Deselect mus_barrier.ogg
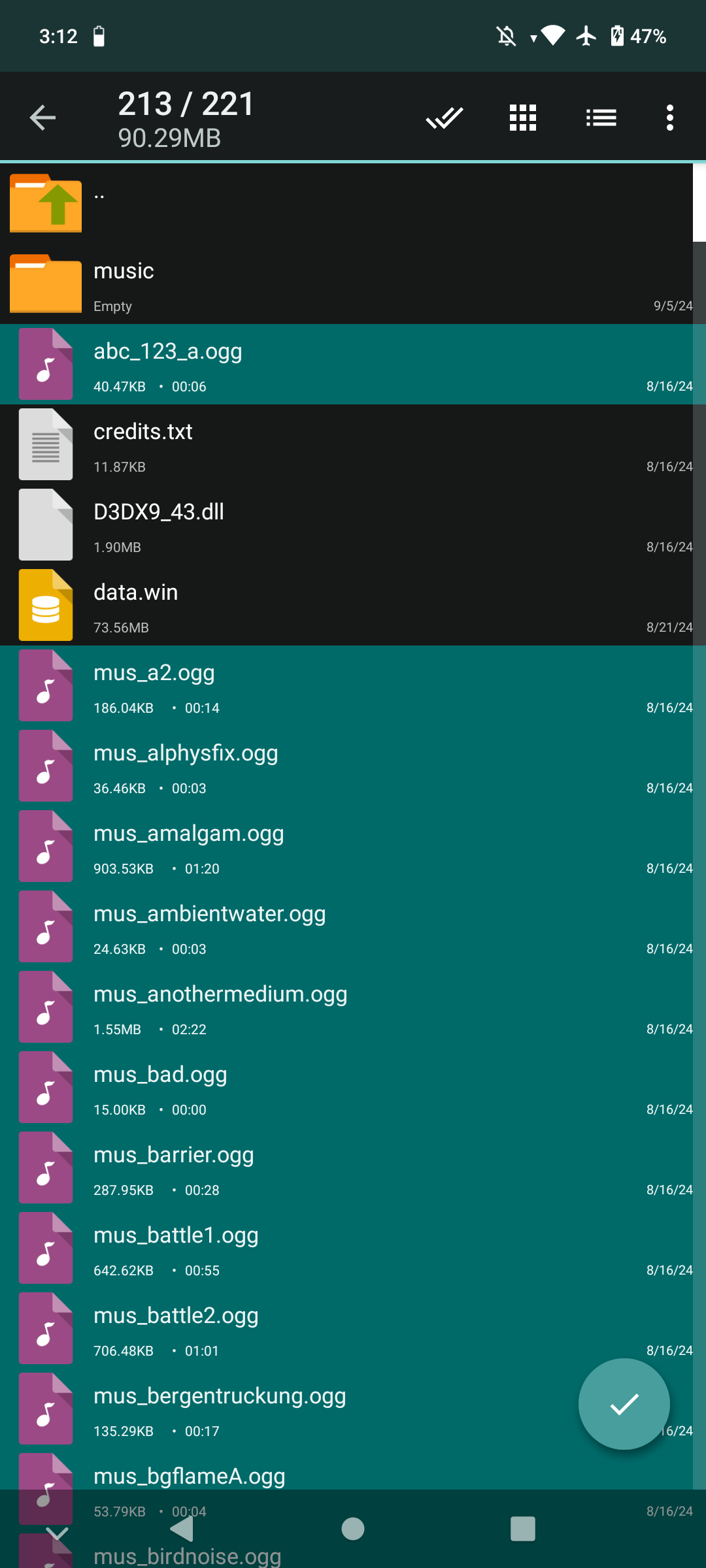 click(327, 1168)
